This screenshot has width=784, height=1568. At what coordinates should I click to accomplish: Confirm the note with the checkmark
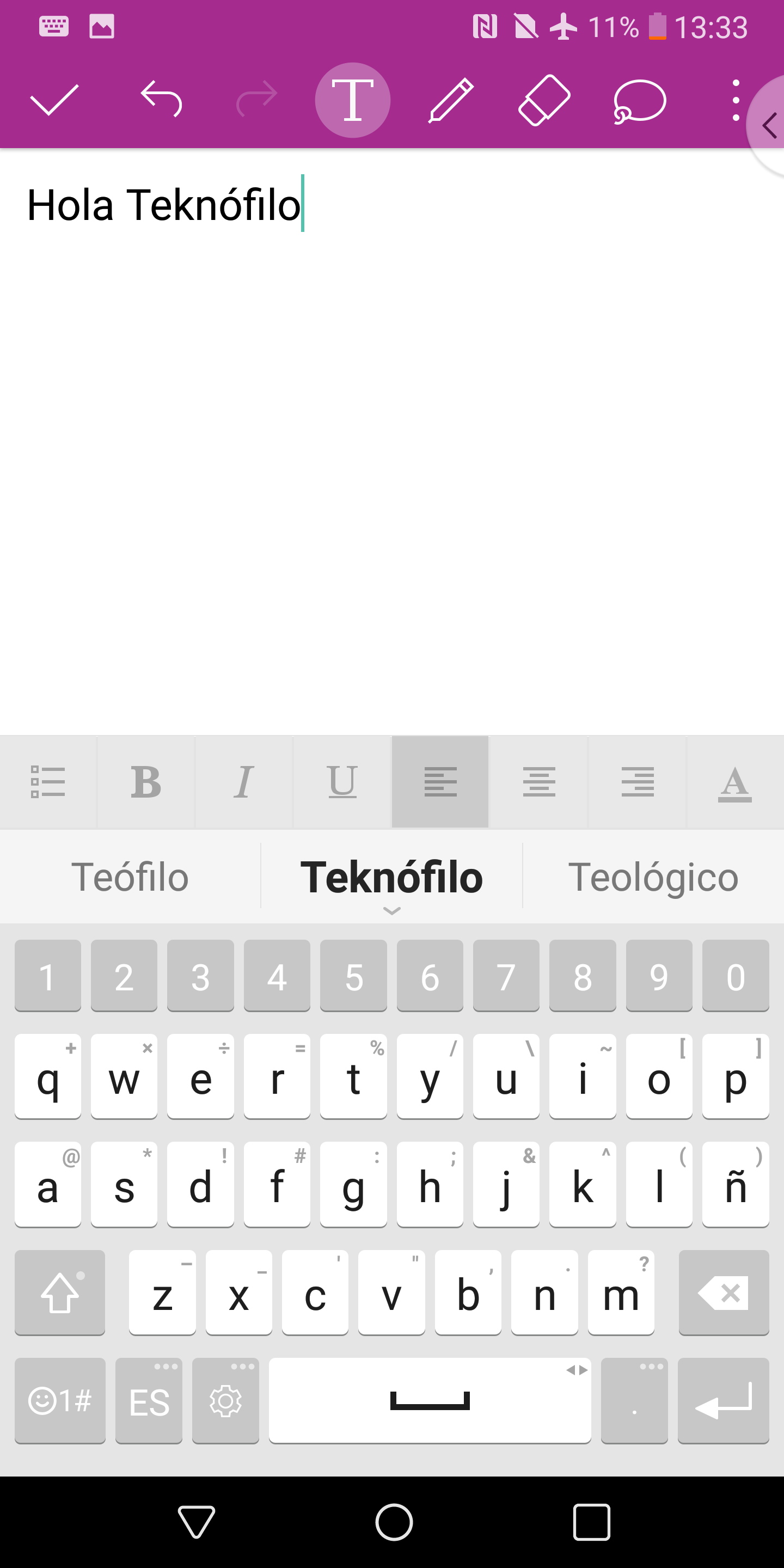54,100
